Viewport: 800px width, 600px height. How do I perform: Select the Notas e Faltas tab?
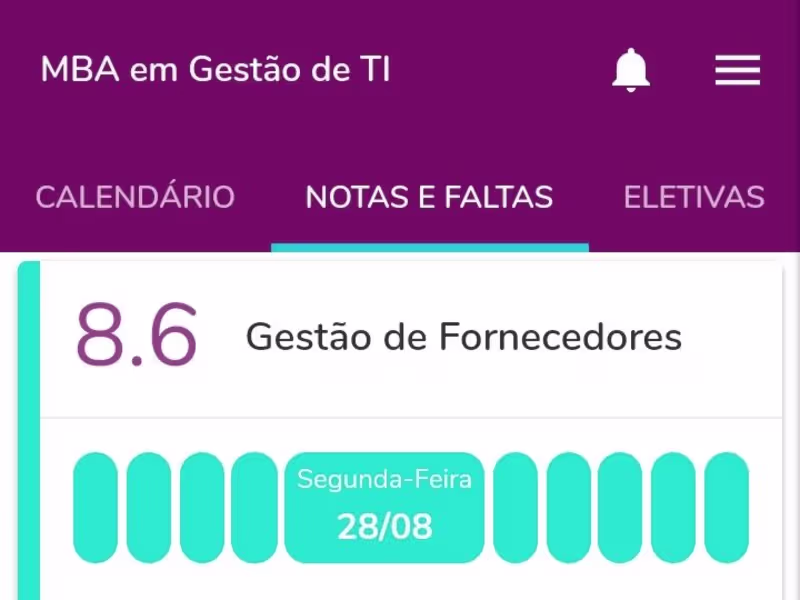429,197
